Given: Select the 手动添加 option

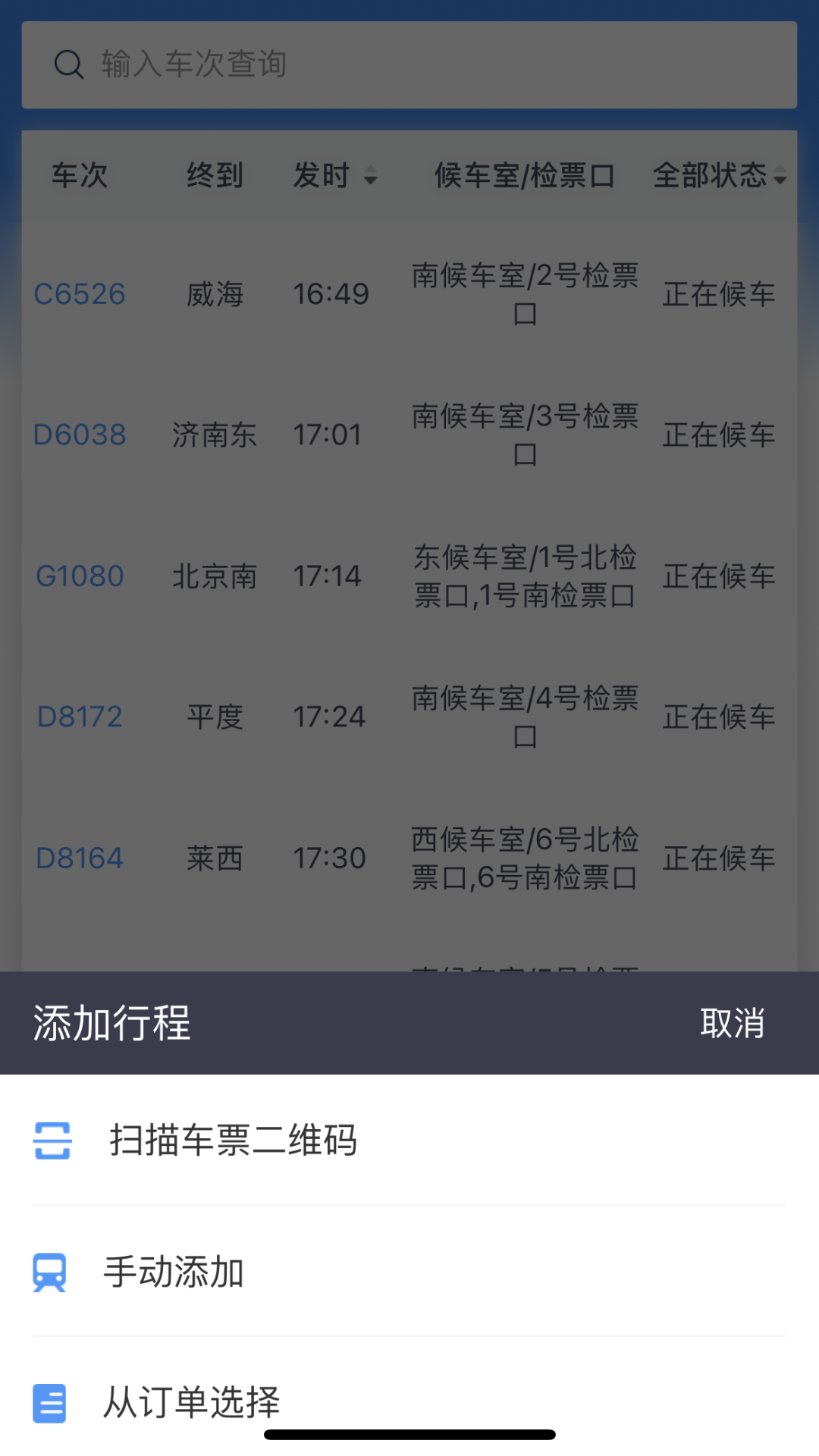Looking at the screenshot, I should 409,1272.
